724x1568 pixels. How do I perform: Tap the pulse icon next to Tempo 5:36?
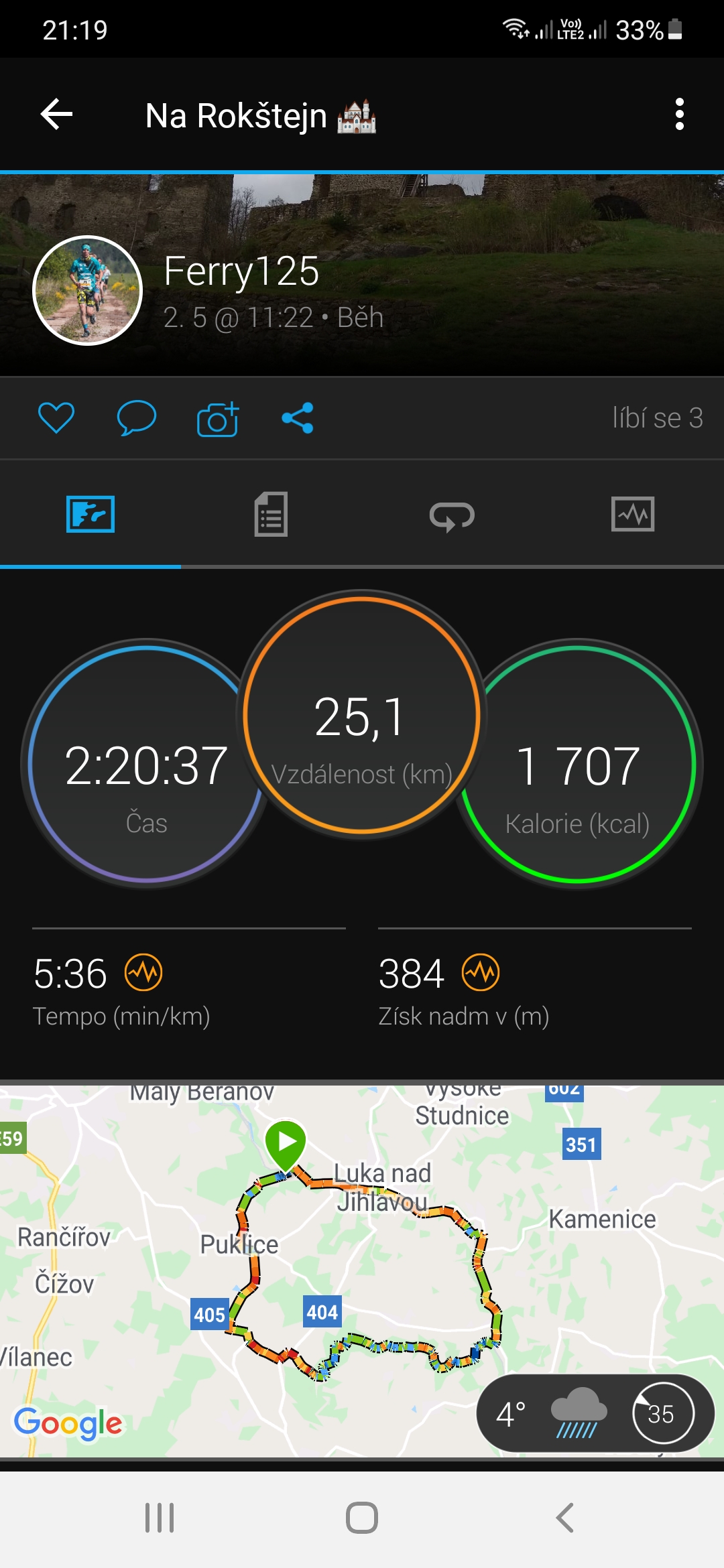tap(144, 972)
